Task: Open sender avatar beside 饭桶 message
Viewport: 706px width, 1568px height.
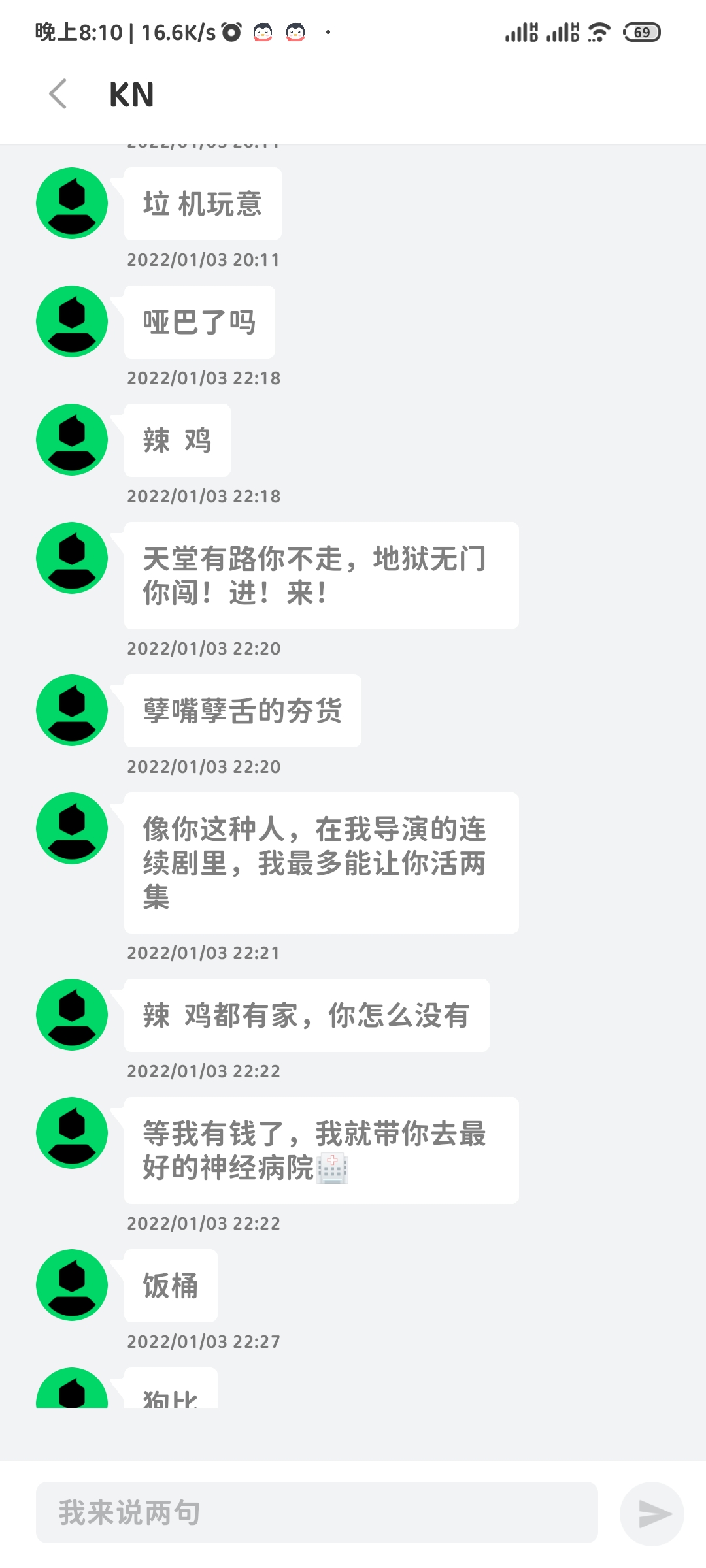Action: tap(72, 1285)
